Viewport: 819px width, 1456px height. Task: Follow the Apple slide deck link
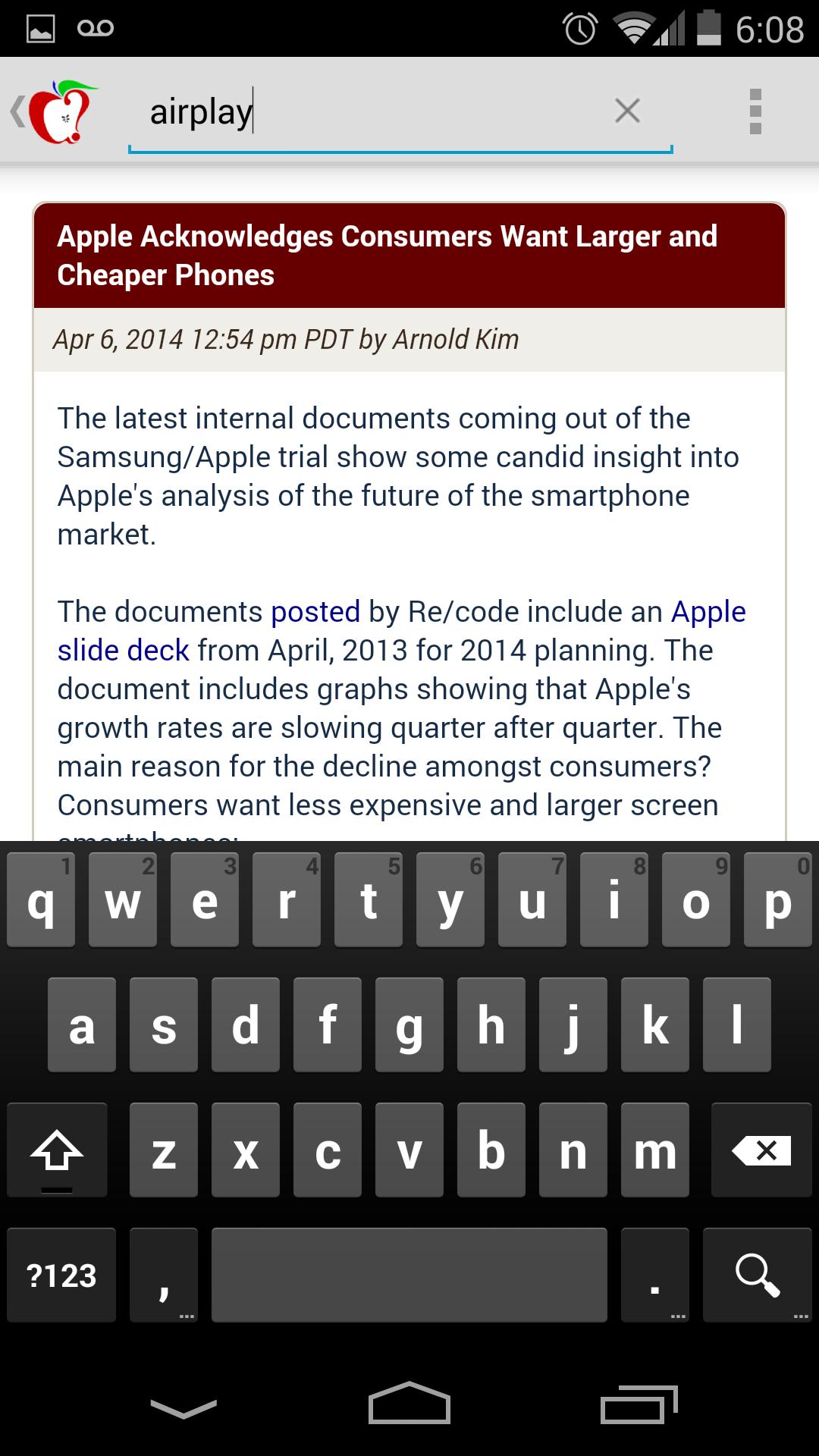click(123, 650)
